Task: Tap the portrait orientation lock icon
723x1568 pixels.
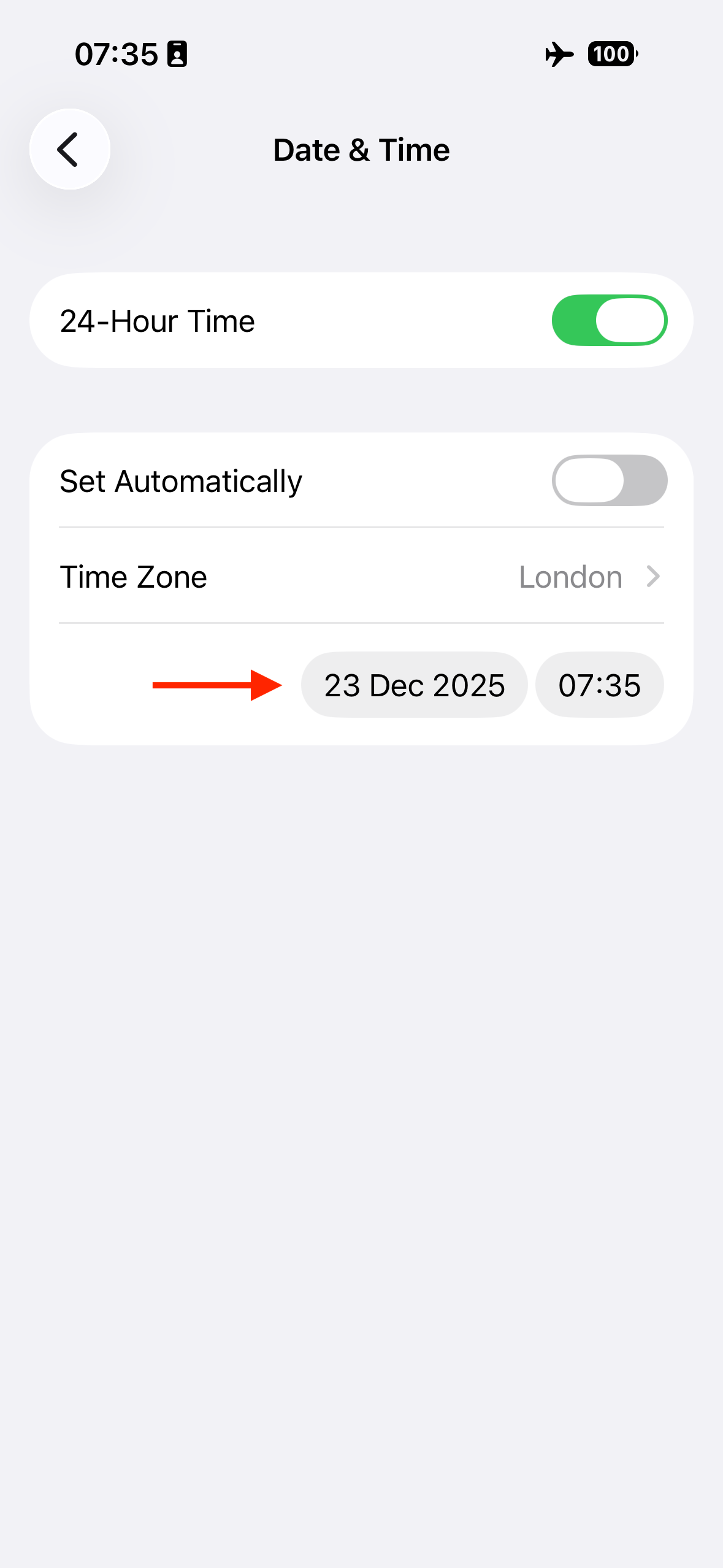Action: click(177, 54)
